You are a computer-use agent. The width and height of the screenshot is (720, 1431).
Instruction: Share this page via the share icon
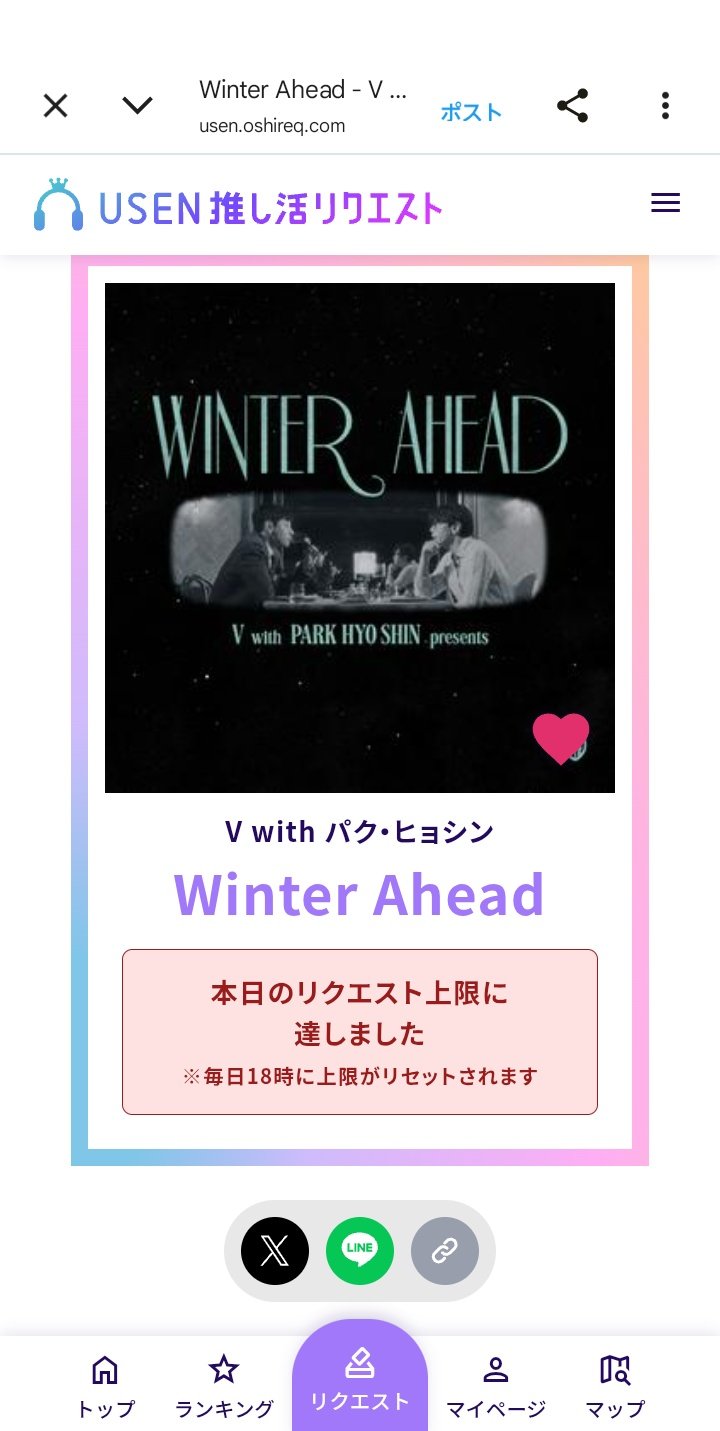(572, 105)
